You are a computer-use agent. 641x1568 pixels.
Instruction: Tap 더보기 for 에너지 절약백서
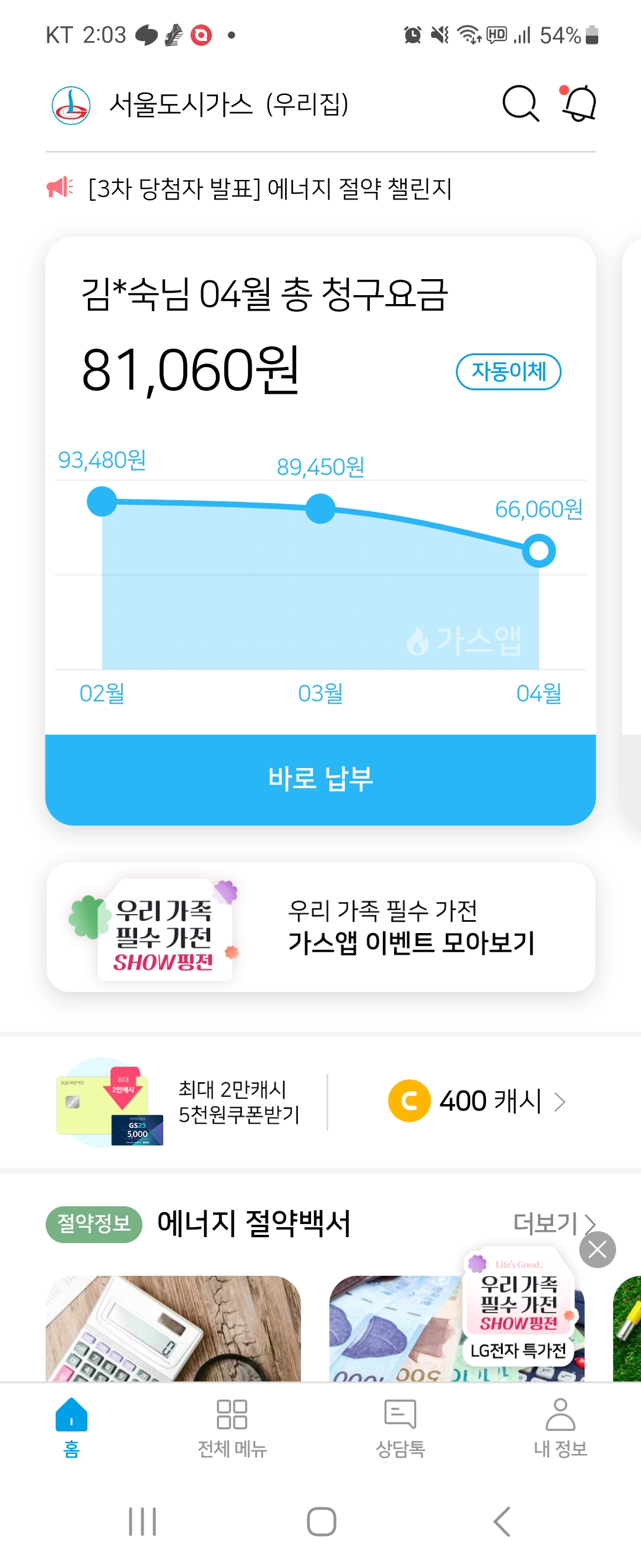[552, 1222]
